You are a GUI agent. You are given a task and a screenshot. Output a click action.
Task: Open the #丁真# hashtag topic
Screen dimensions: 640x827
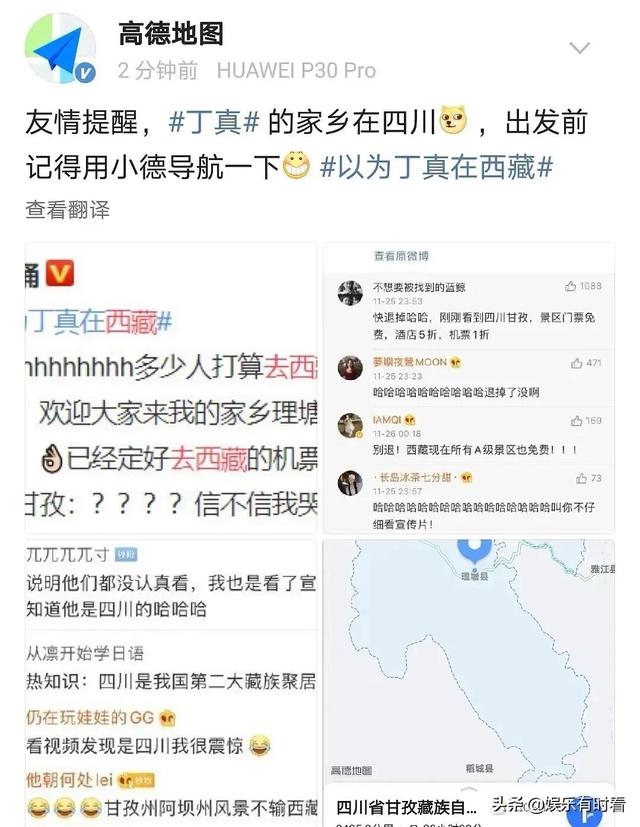215,123
